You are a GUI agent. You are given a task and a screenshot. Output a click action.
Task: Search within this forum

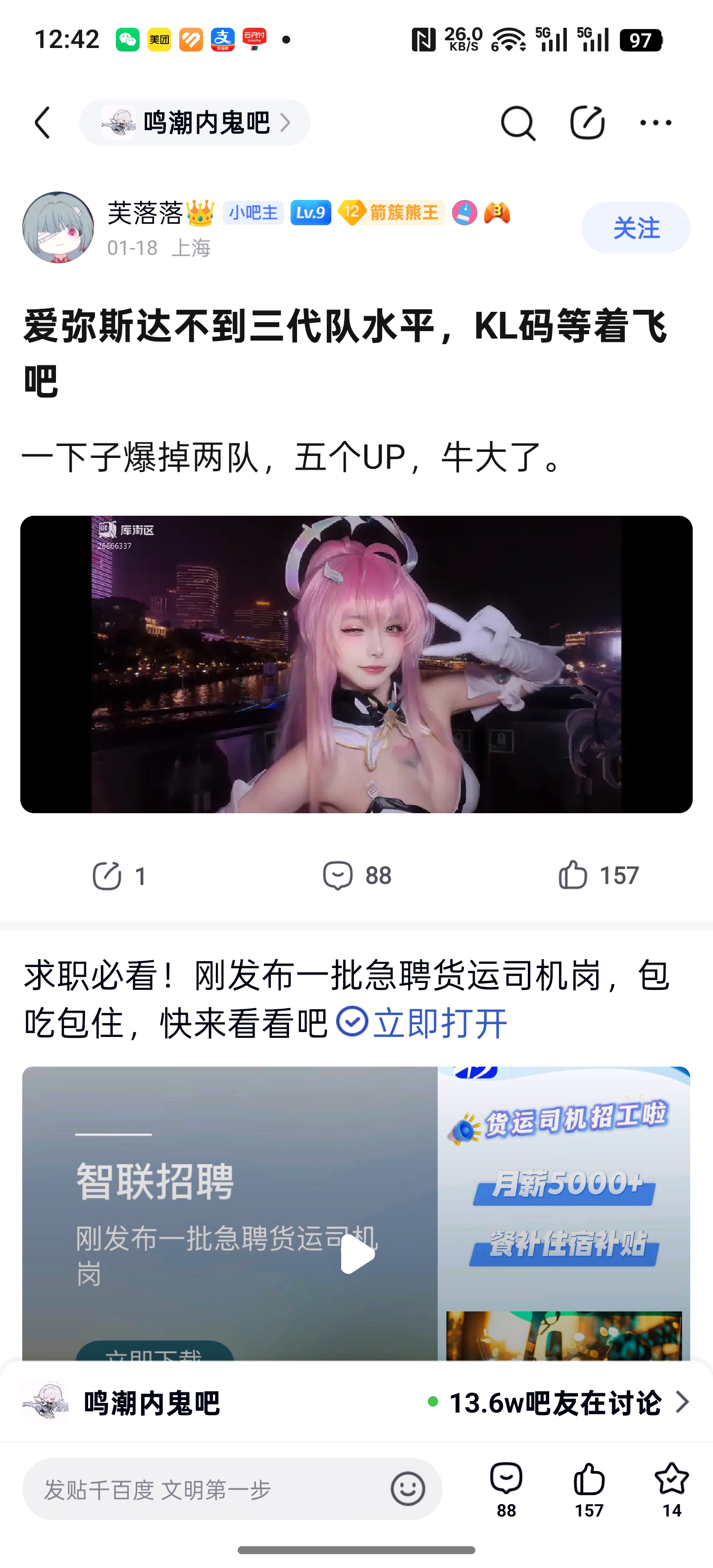pos(517,123)
